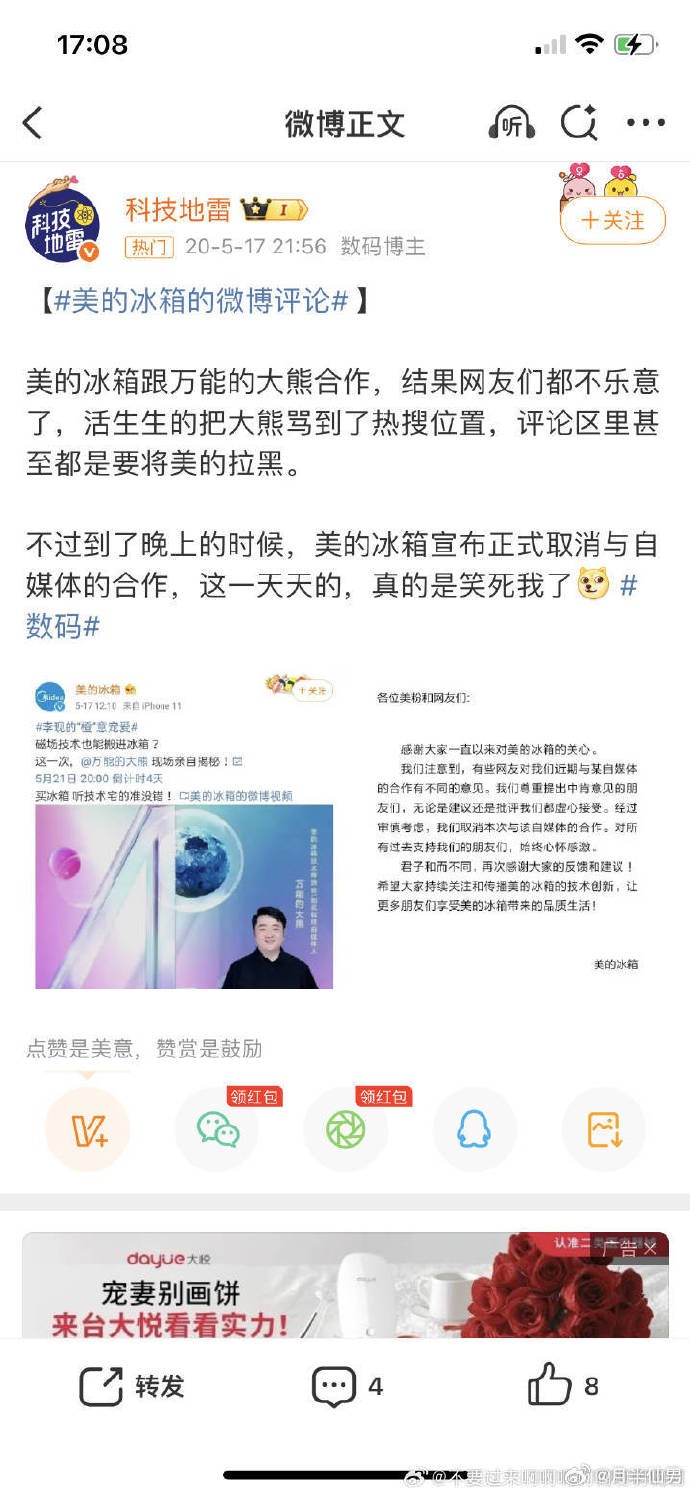Image resolution: width=690 pixels, height=1493 pixels.
Task: View the Midea fridge post screenshot image
Action: click(x=184, y=830)
